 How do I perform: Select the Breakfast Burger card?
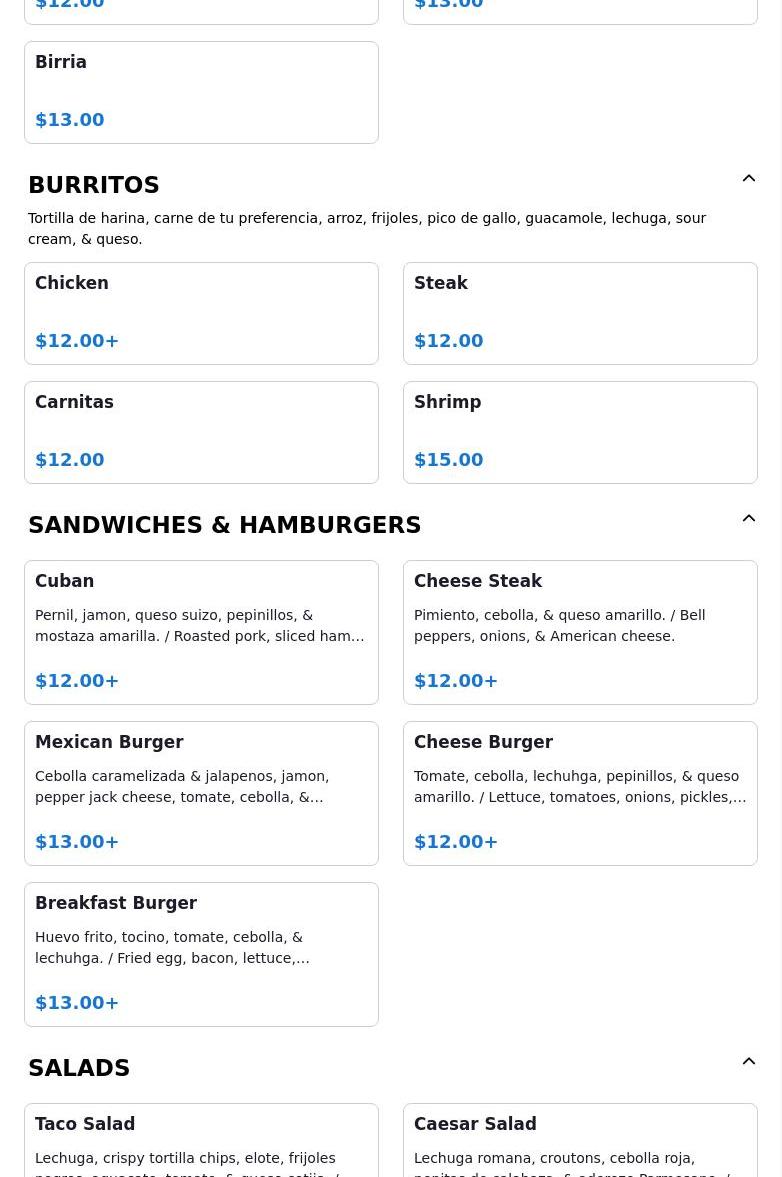coord(201,954)
